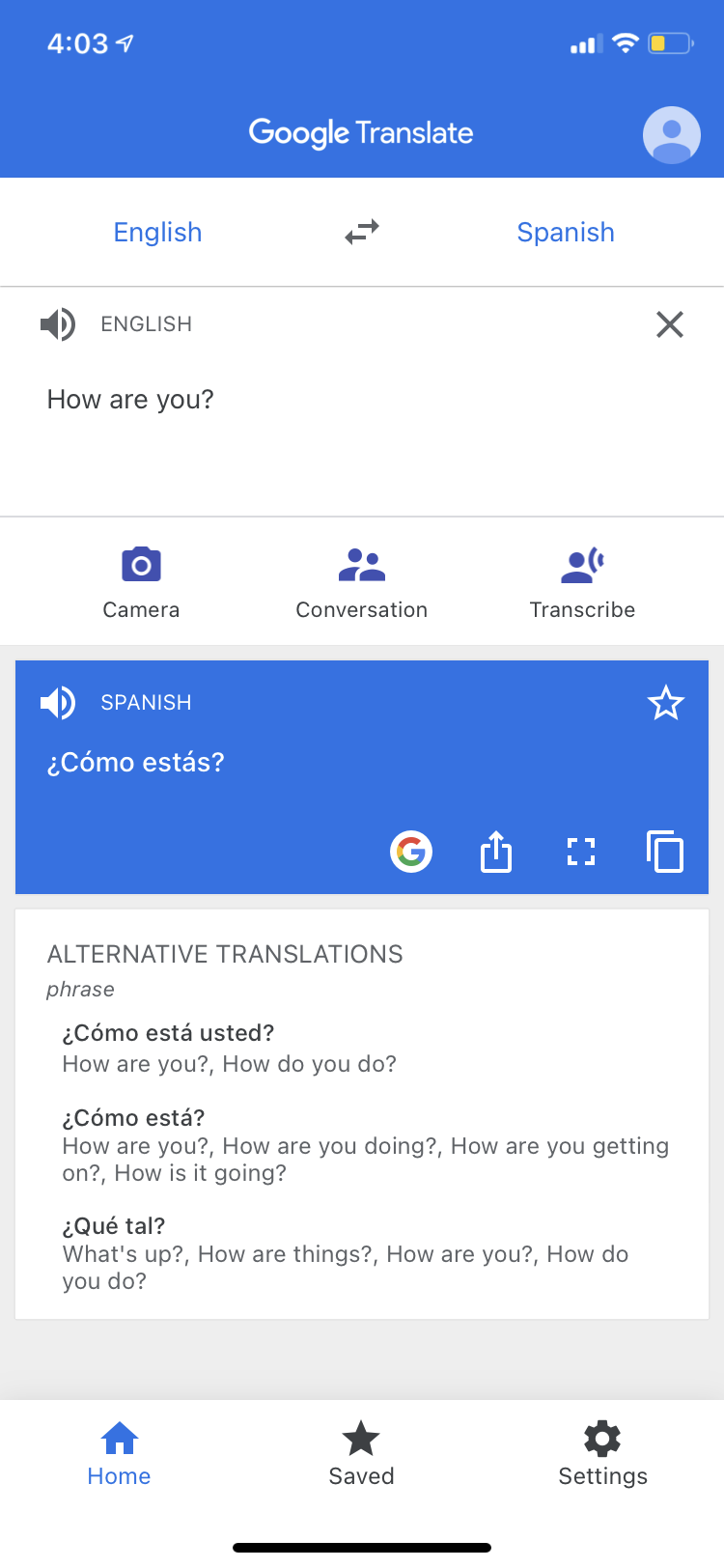Change the target language Spanish
Image resolution: width=724 pixels, height=1568 pixels.
pyautogui.click(x=566, y=233)
